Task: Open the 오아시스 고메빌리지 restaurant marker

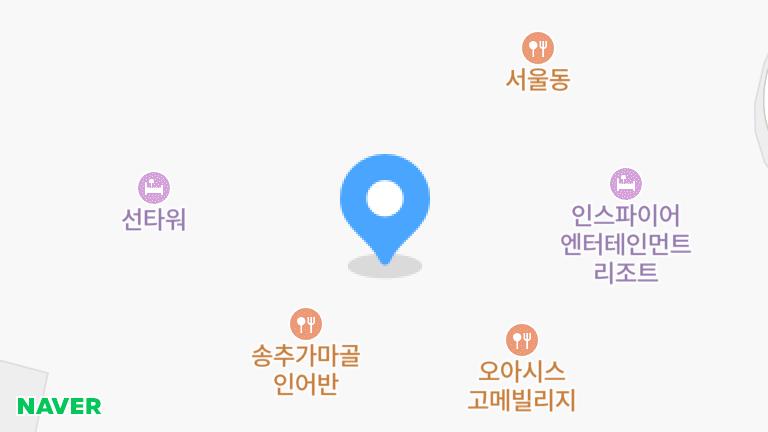Action: click(522, 340)
